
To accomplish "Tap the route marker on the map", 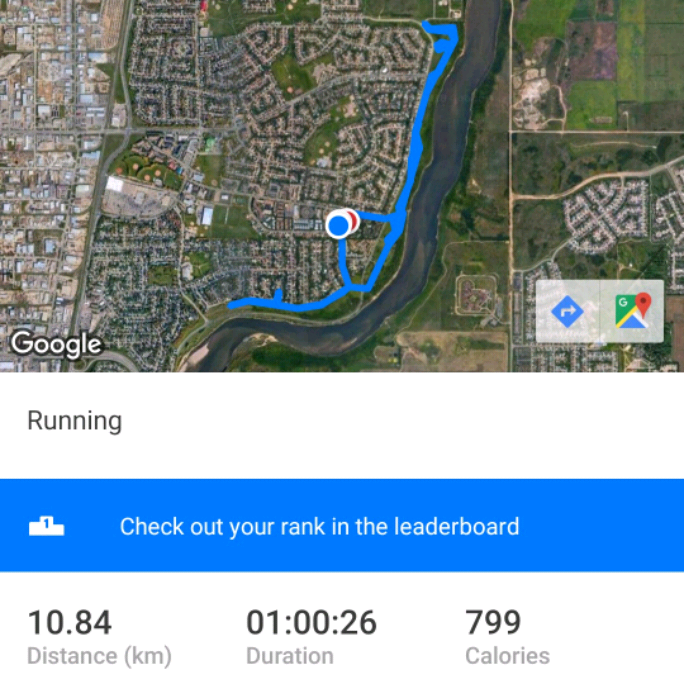I will point(340,224).
